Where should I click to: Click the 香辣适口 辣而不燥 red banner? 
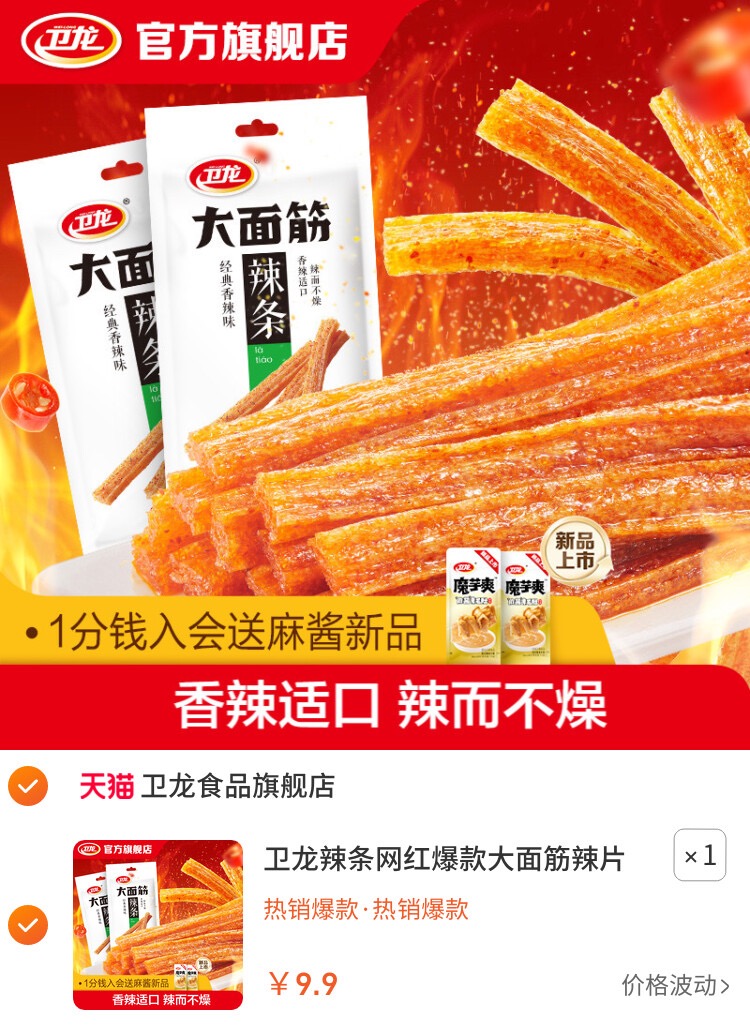375,701
